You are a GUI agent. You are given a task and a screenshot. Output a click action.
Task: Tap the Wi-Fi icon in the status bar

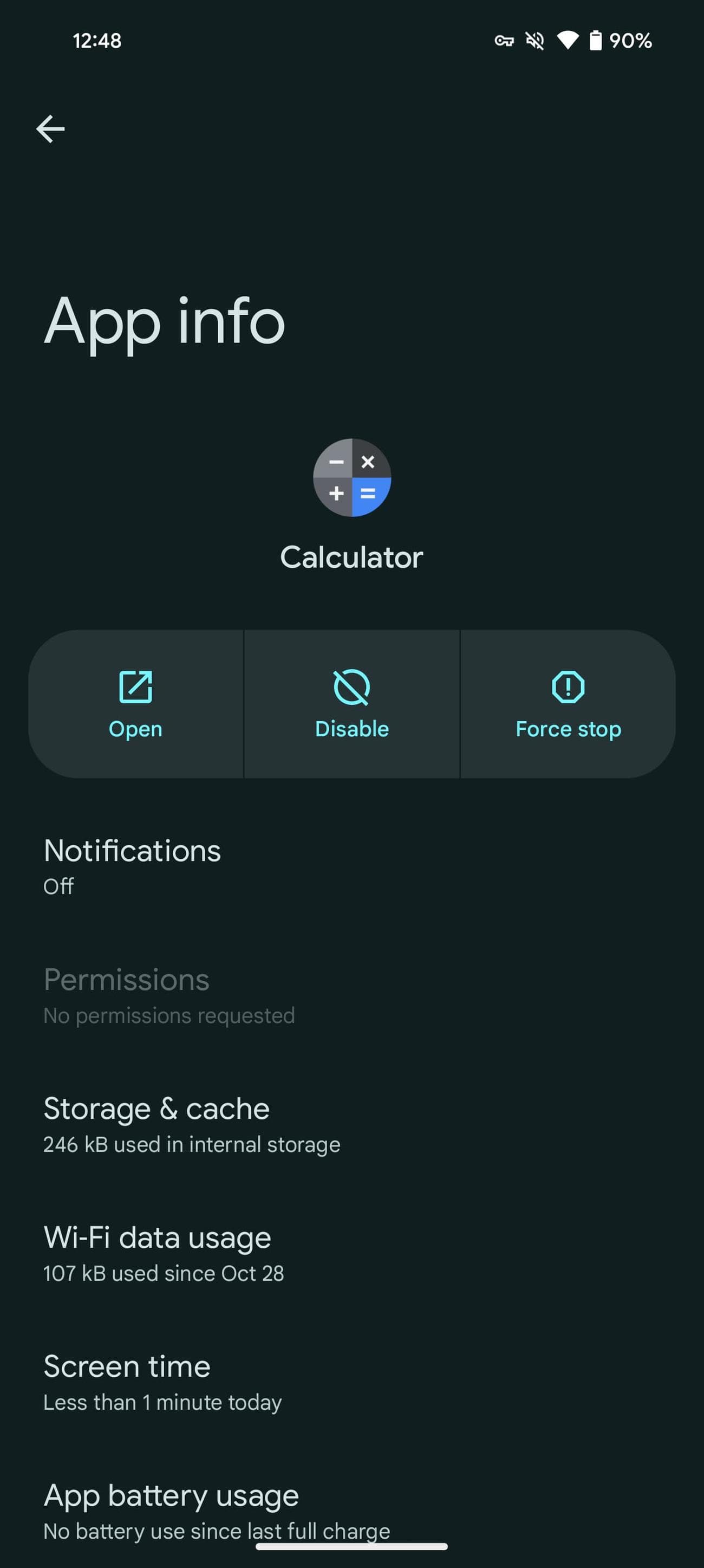pyautogui.click(x=569, y=41)
